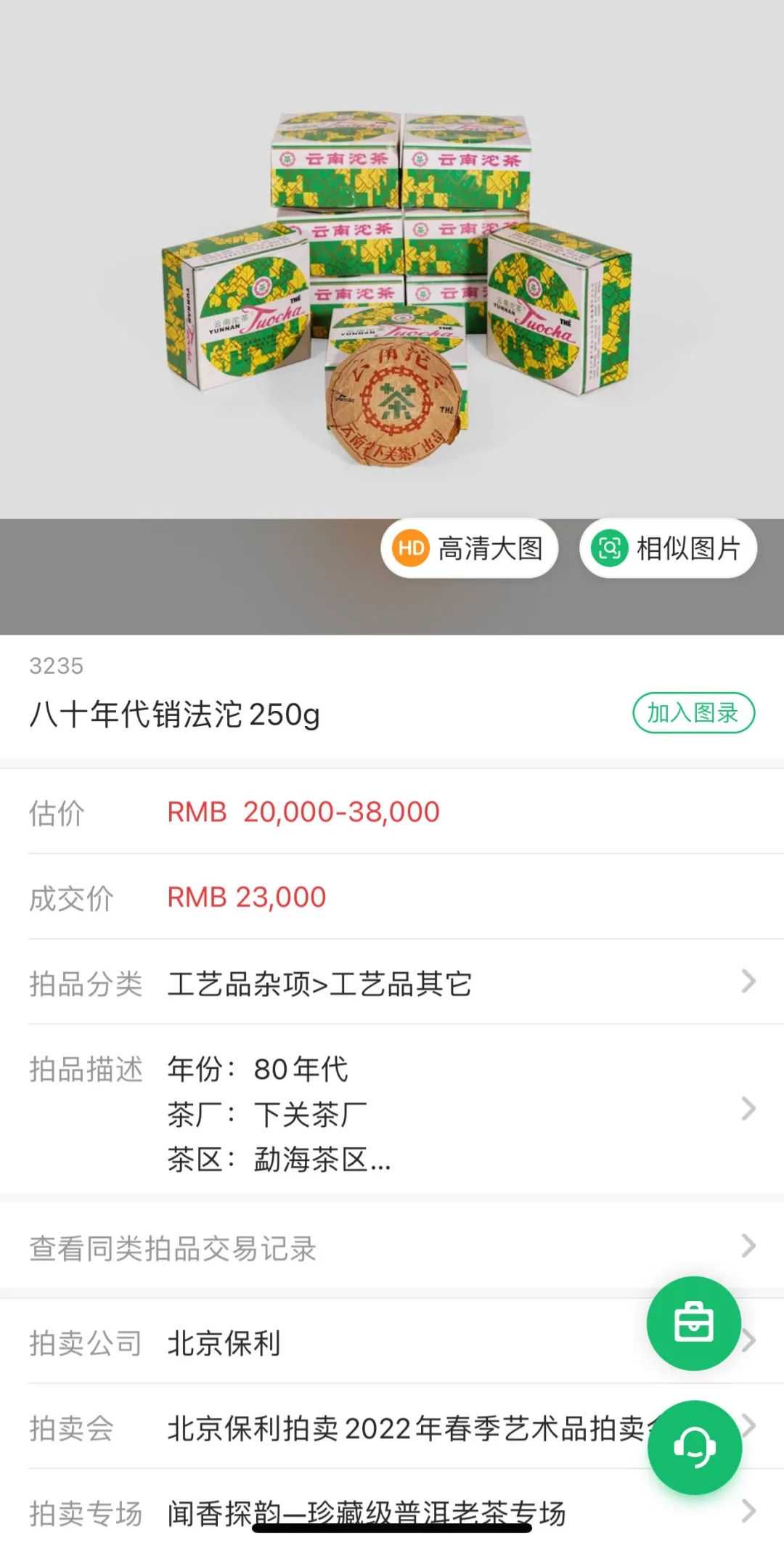The image size is (784, 1548).
Task: Tap 加入图录 to add to catalog
Action: point(693,713)
